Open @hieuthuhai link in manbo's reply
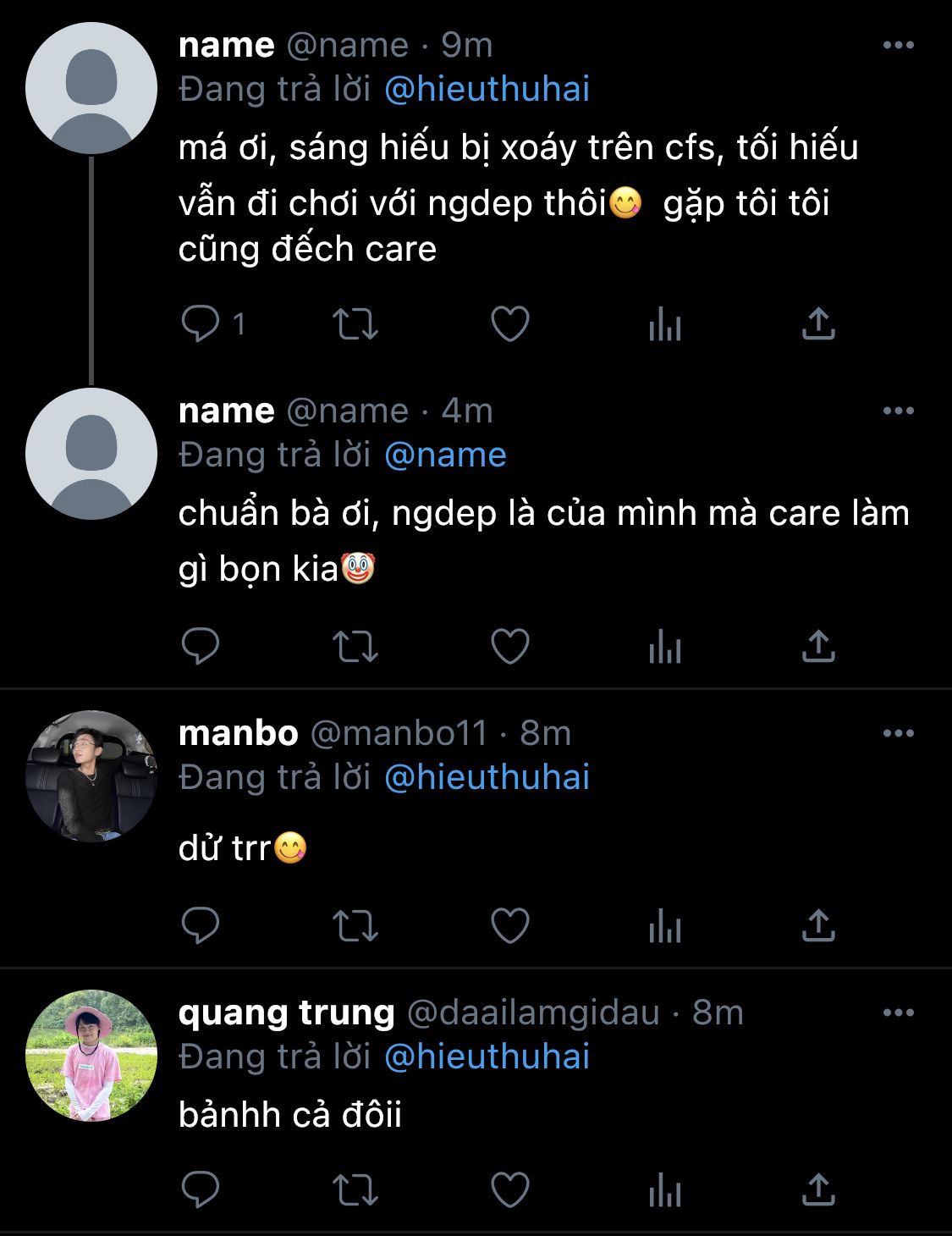The height and width of the screenshot is (1236, 952). tap(487, 777)
